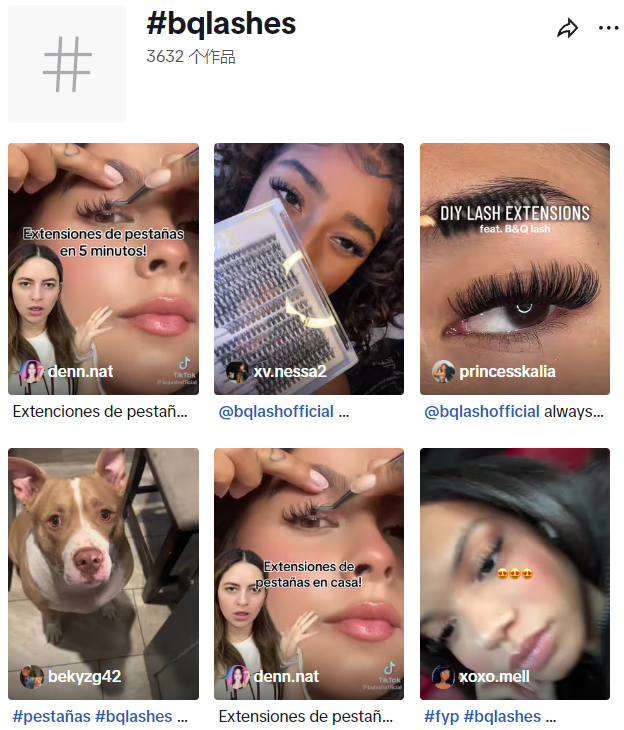Image resolution: width=624 pixels, height=730 pixels.
Task: Tap @bqlashofficial mention under princesskalia's video
Action: 482,411
